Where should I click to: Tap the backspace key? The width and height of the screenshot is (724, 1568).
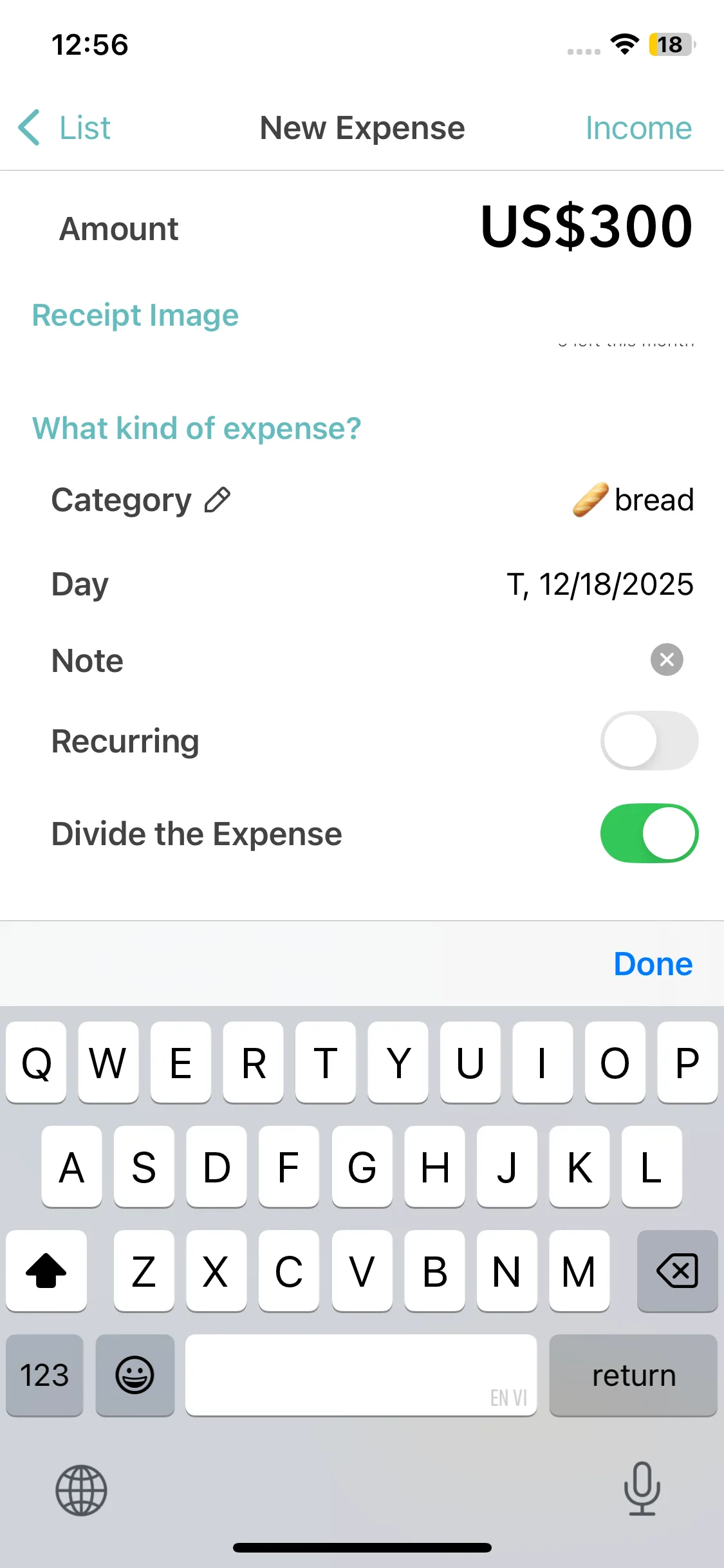(677, 1271)
